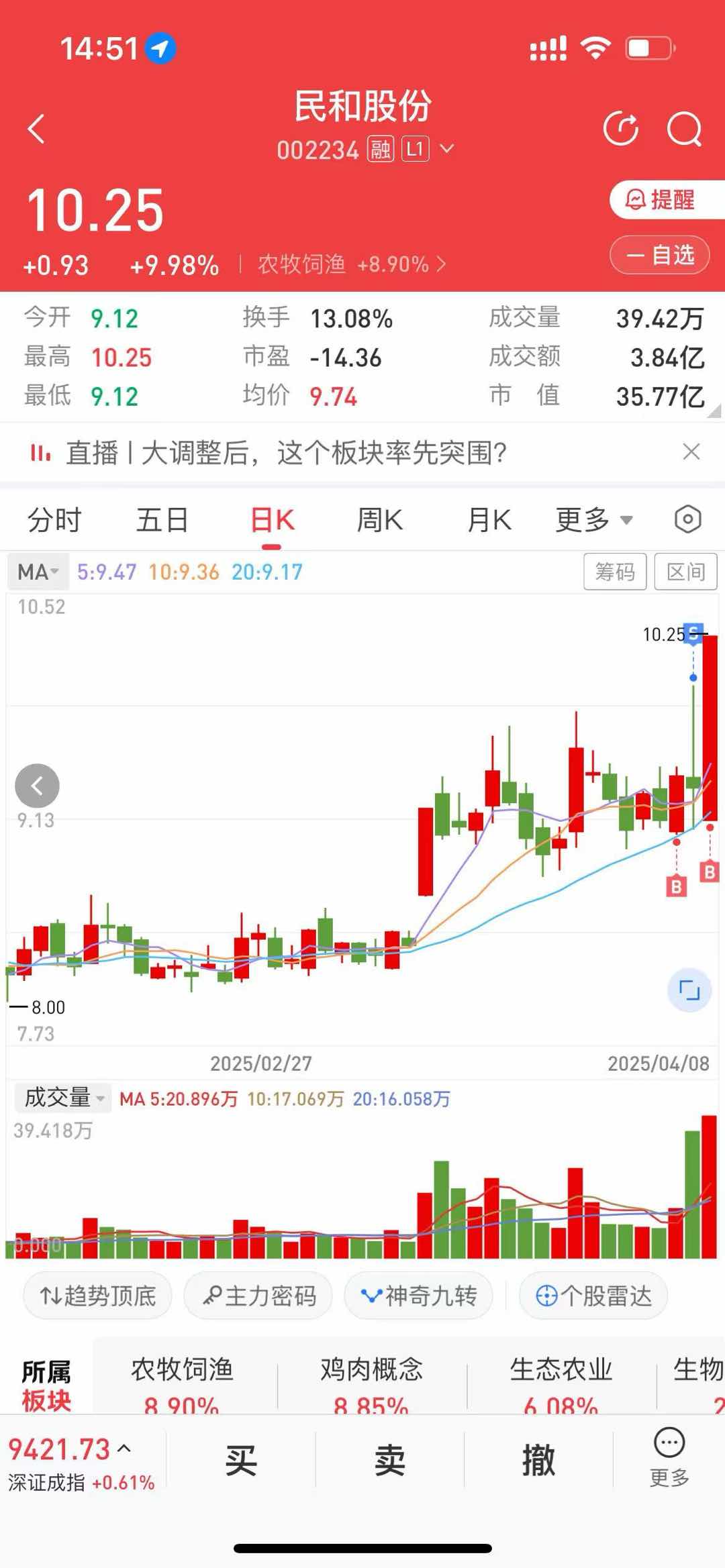Expand the 更多 chart period dropdown
Viewport: 725px width, 1568px height.
point(593,520)
